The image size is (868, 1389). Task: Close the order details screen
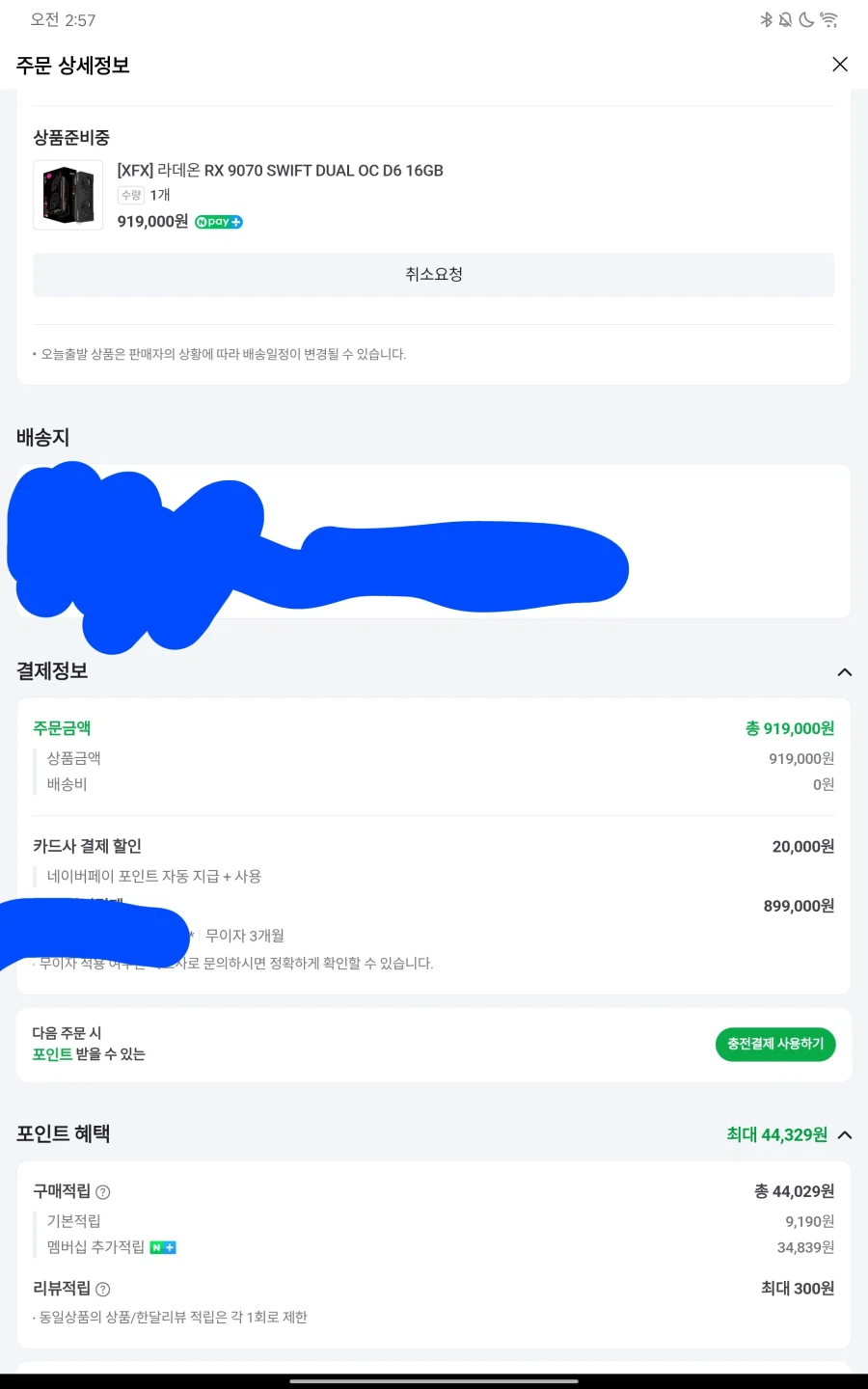point(839,65)
